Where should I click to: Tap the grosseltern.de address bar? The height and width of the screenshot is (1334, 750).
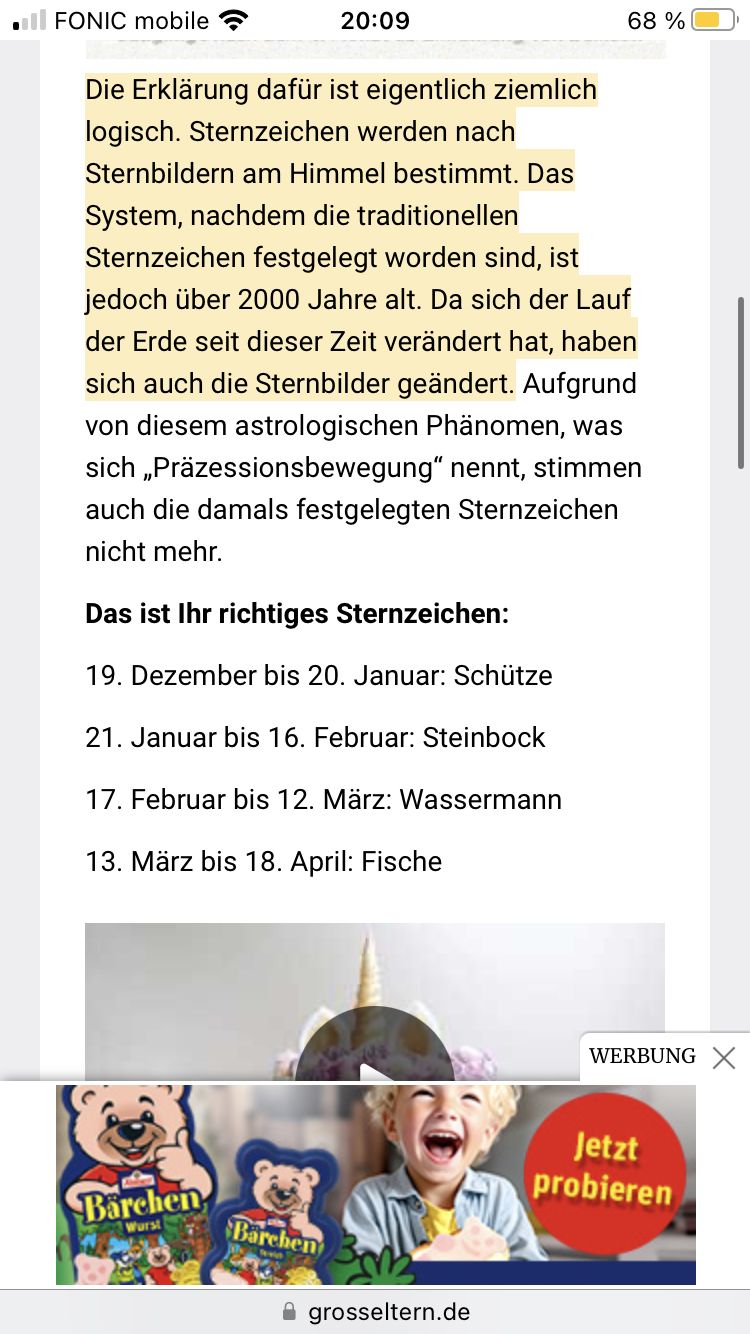pyautogui.click(x=375, y=1311)
